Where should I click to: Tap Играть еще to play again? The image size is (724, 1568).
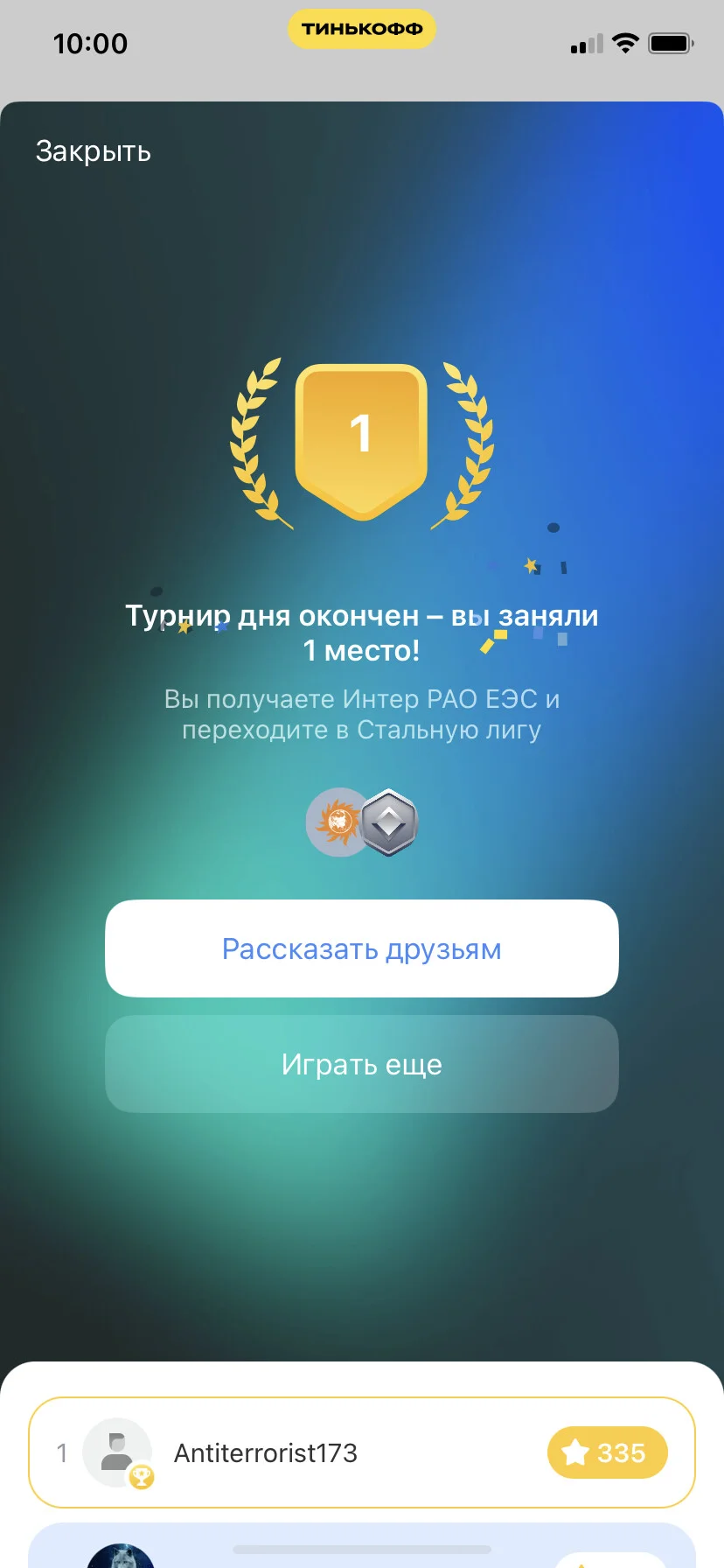(362, 1064)
